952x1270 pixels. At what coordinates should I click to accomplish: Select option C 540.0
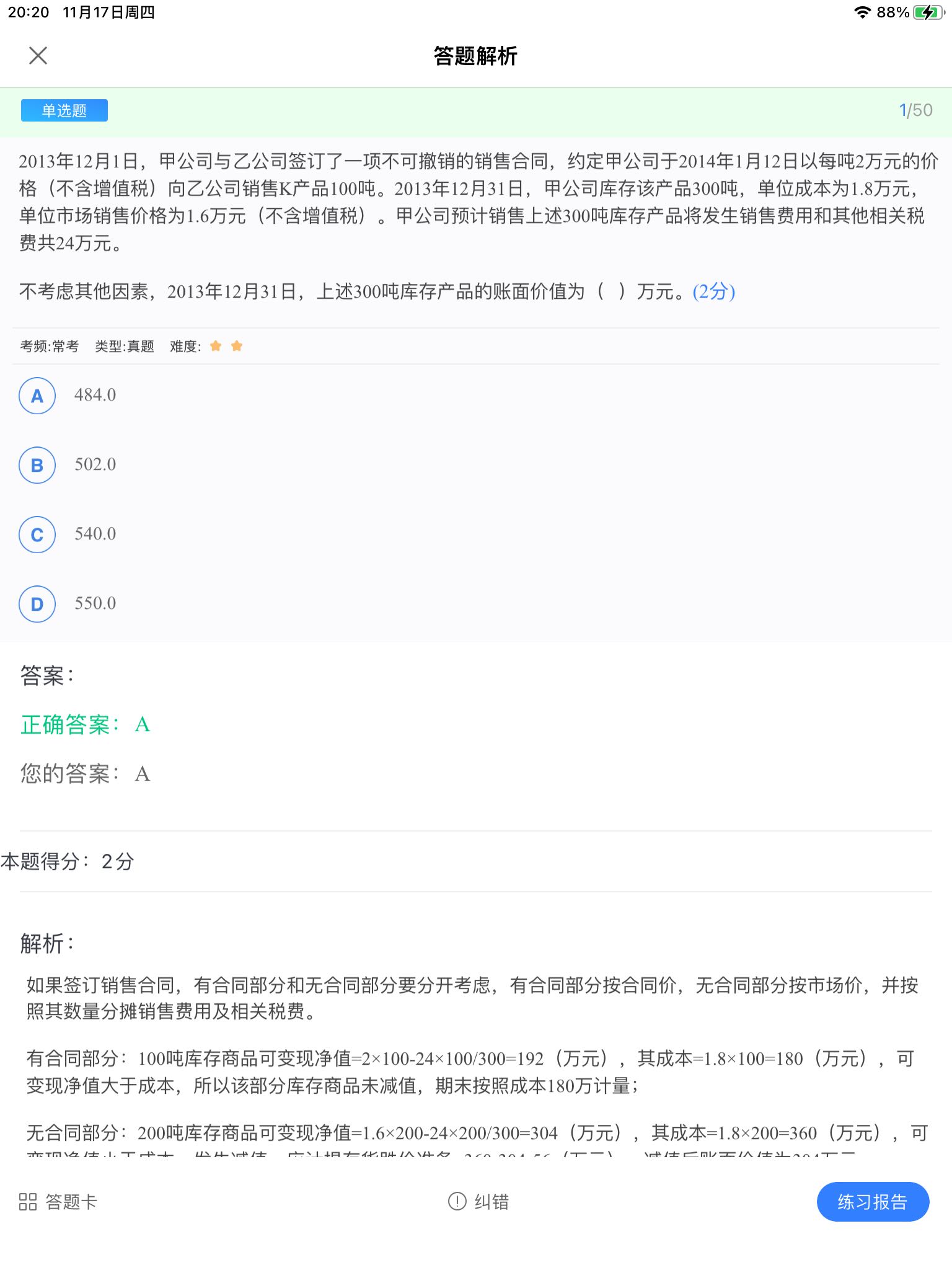point(37,535)
